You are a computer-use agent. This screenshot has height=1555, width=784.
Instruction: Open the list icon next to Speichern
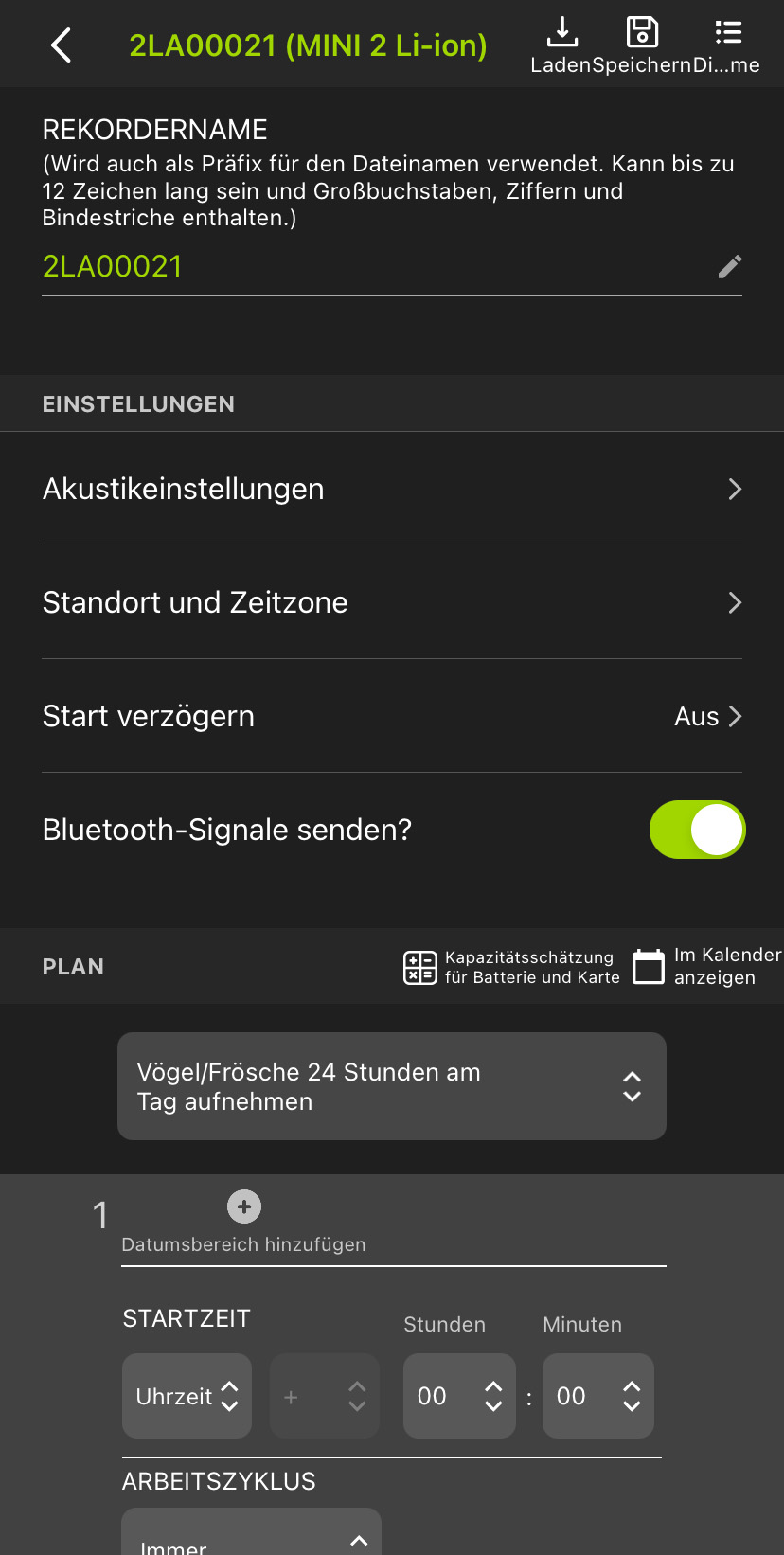tap(728, 32)
